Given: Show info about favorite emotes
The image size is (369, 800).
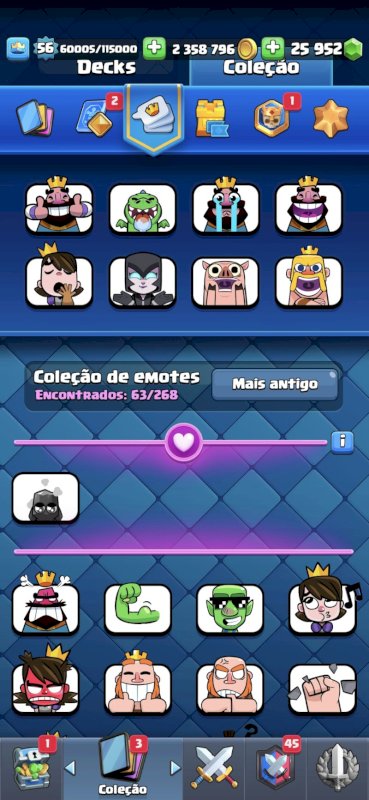Looking at the screenshot, I should [x=342, y=442].
